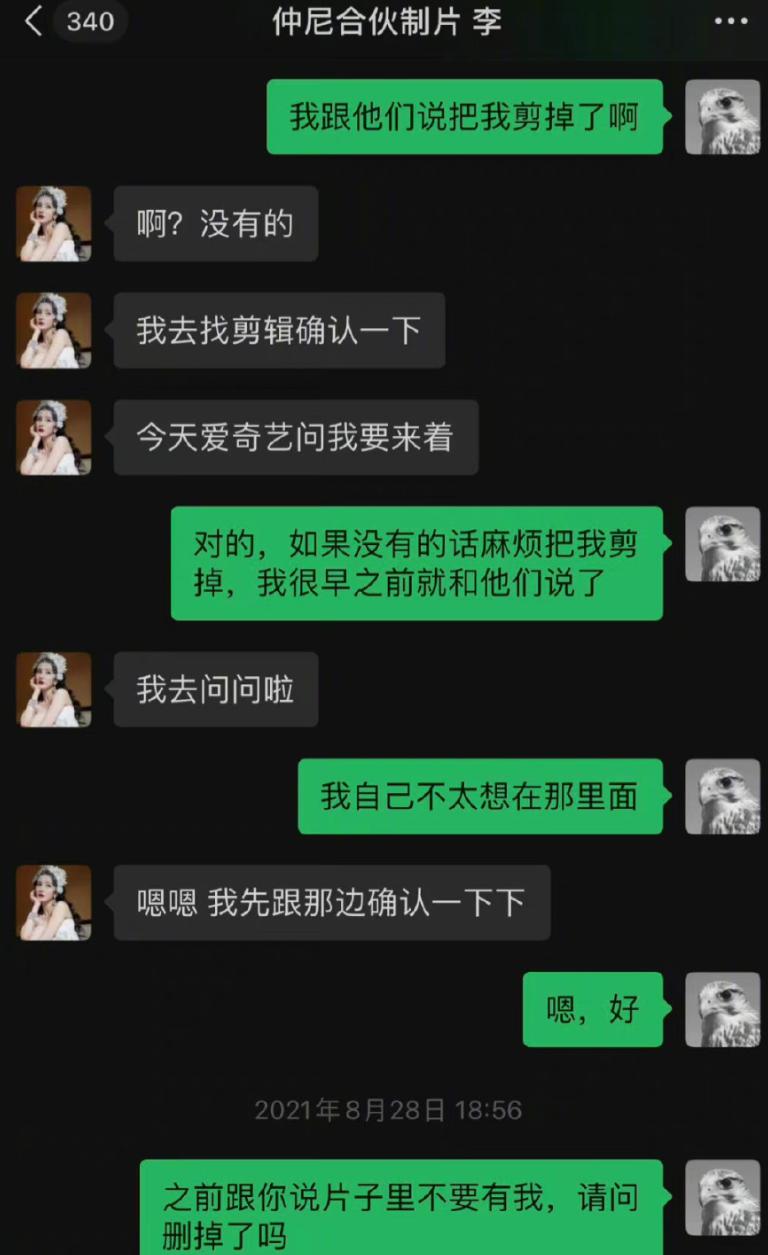
Task: Open my eagle avatar beside '我跟他们说把我剪掉了啊'
Action: (x=722, y=117)
